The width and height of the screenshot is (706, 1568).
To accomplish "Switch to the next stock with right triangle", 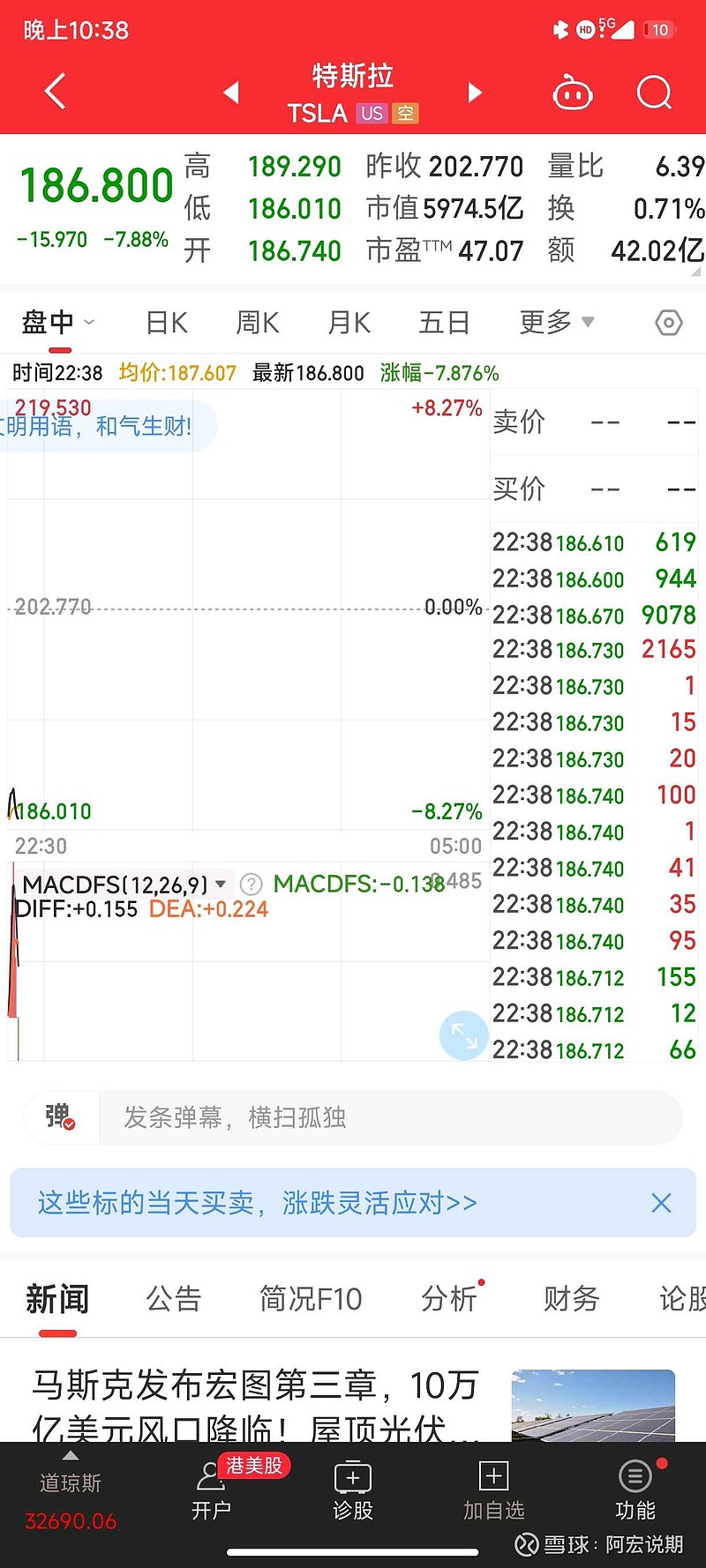I will coord(475,92).
